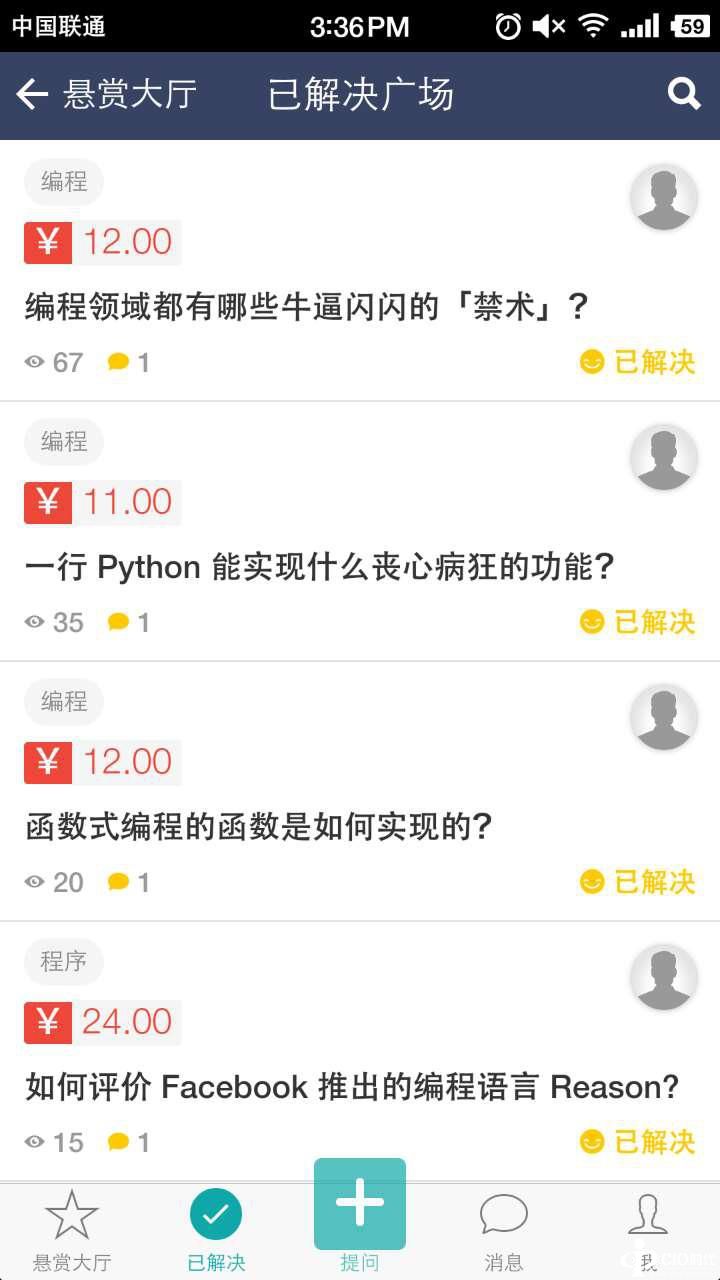This screenshot has width=720, height=1280.
Task: Open the 消息 tab
Action: click(x=504, y=1230)
